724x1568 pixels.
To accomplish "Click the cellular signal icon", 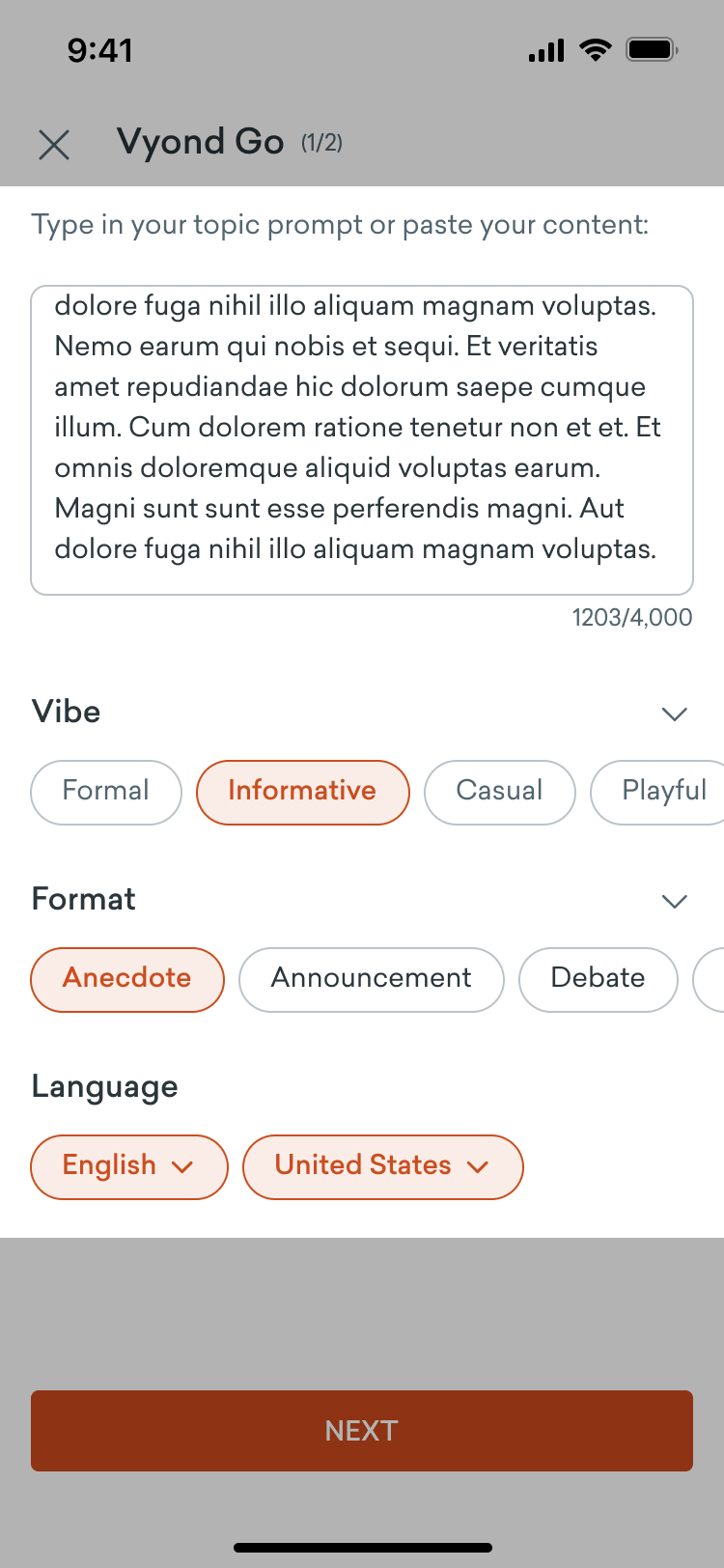I will tap(545, 50).
